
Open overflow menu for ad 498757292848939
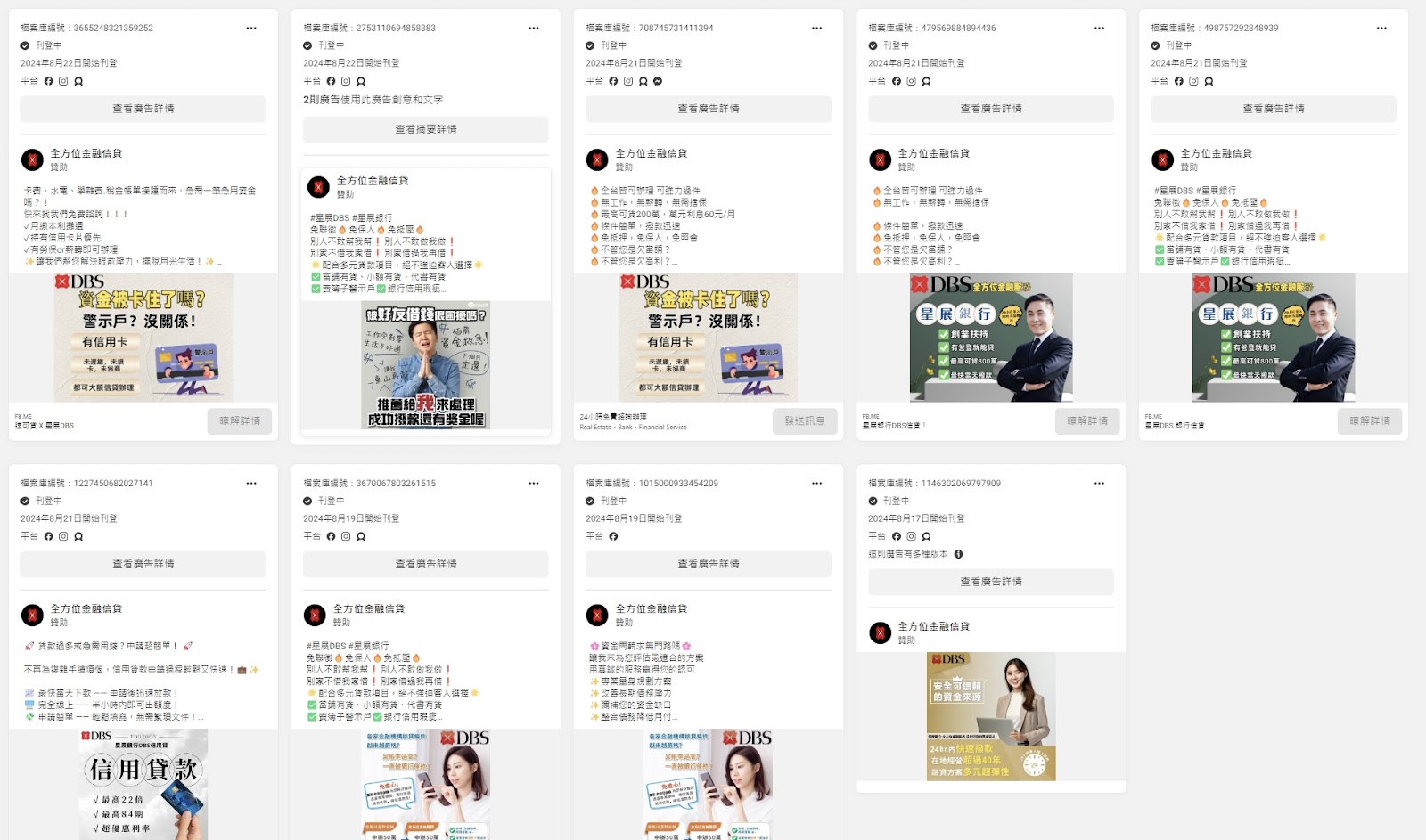(1381, 28)
